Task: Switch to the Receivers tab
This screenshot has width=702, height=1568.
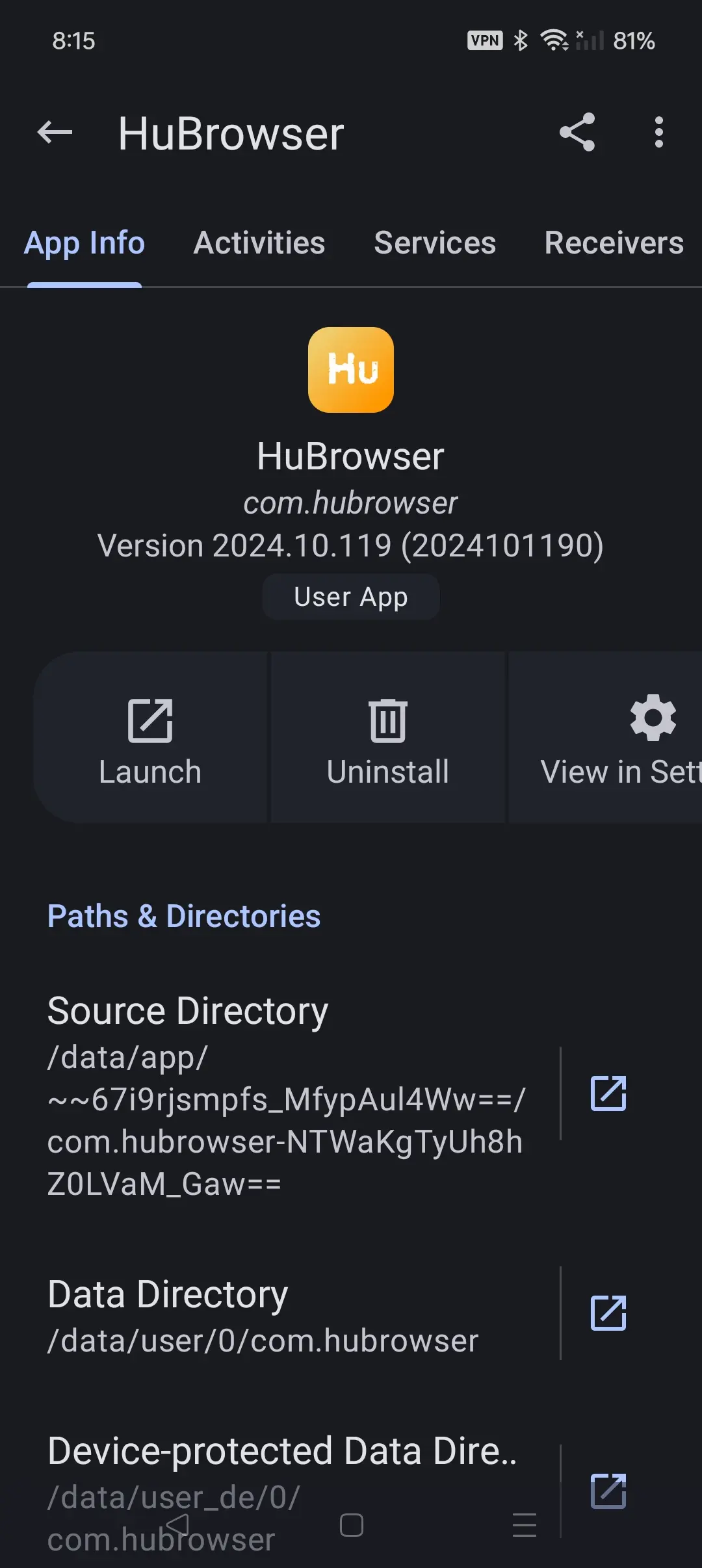Action: pos(614,244)
